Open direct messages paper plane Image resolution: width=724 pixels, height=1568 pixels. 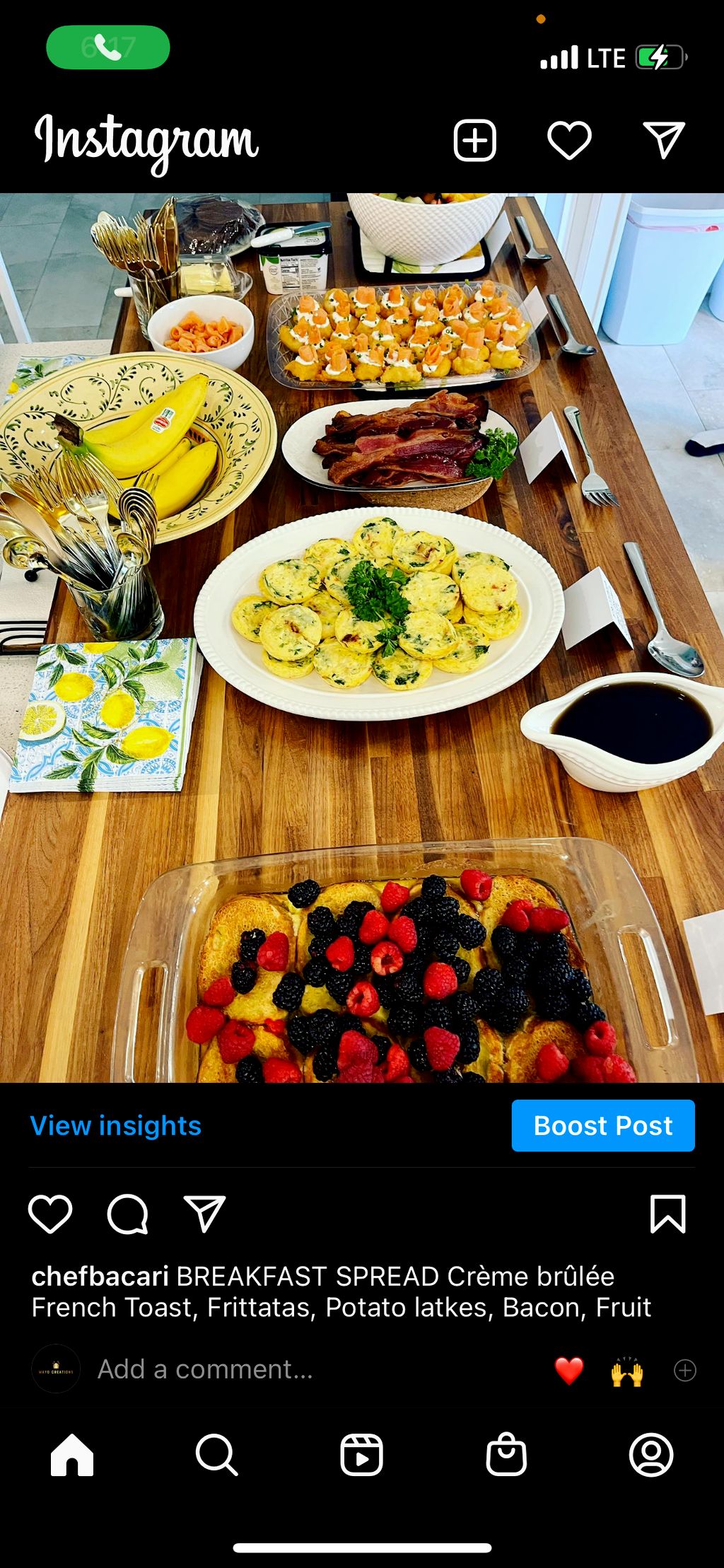pyautogui.click(x=663, y=140)
